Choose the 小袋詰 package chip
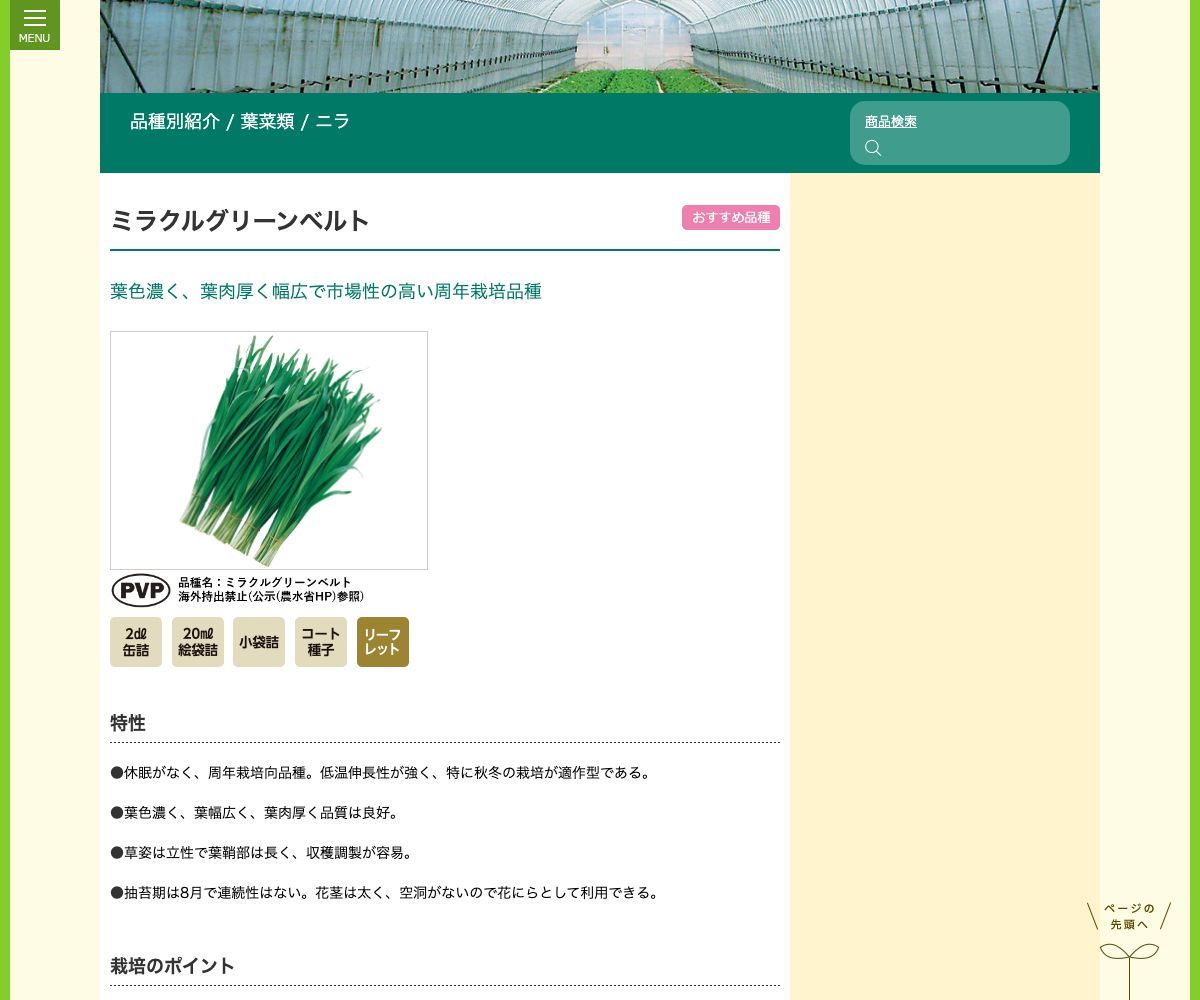 pos(259,642)
